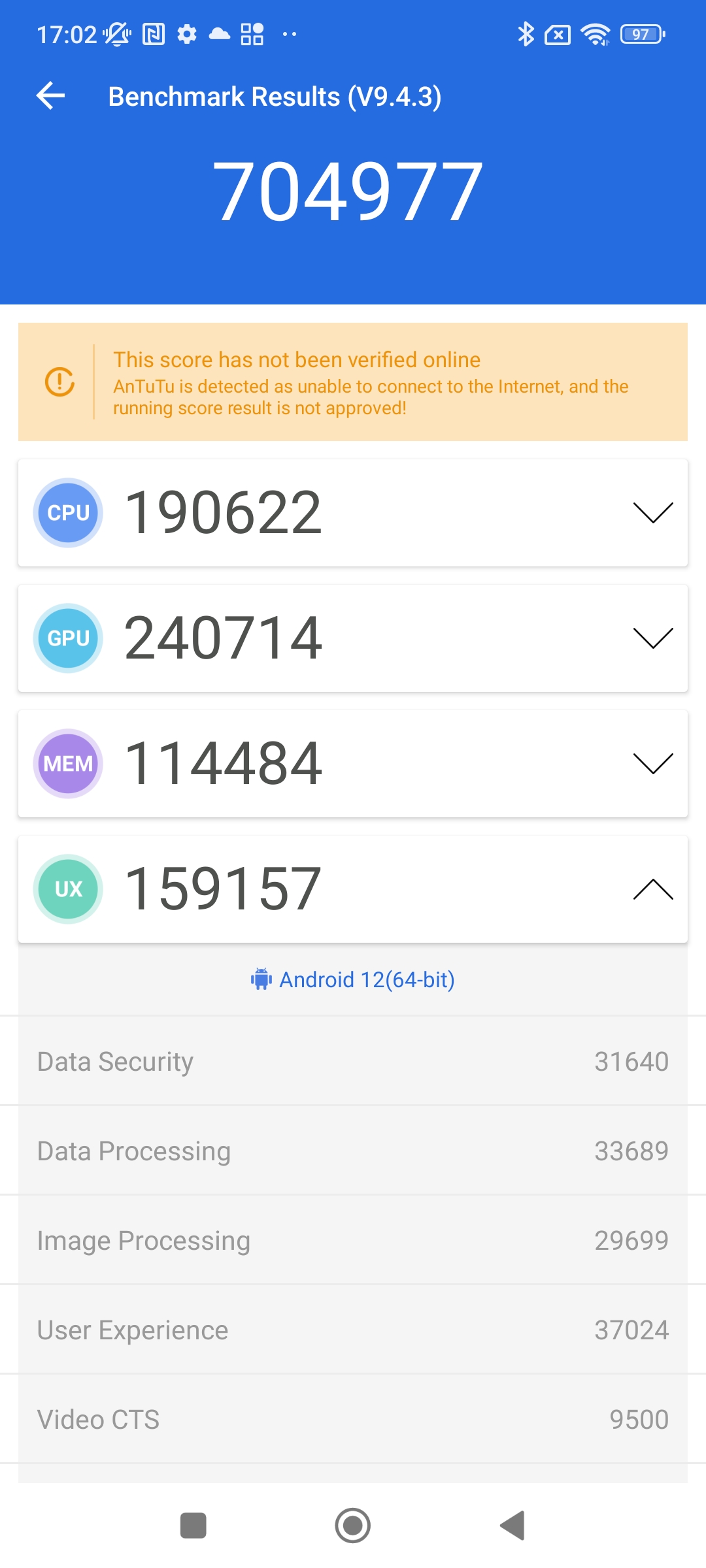The image size is (706, 1568).
Task: Expand the CPU score section
Action: click(652, 513)
